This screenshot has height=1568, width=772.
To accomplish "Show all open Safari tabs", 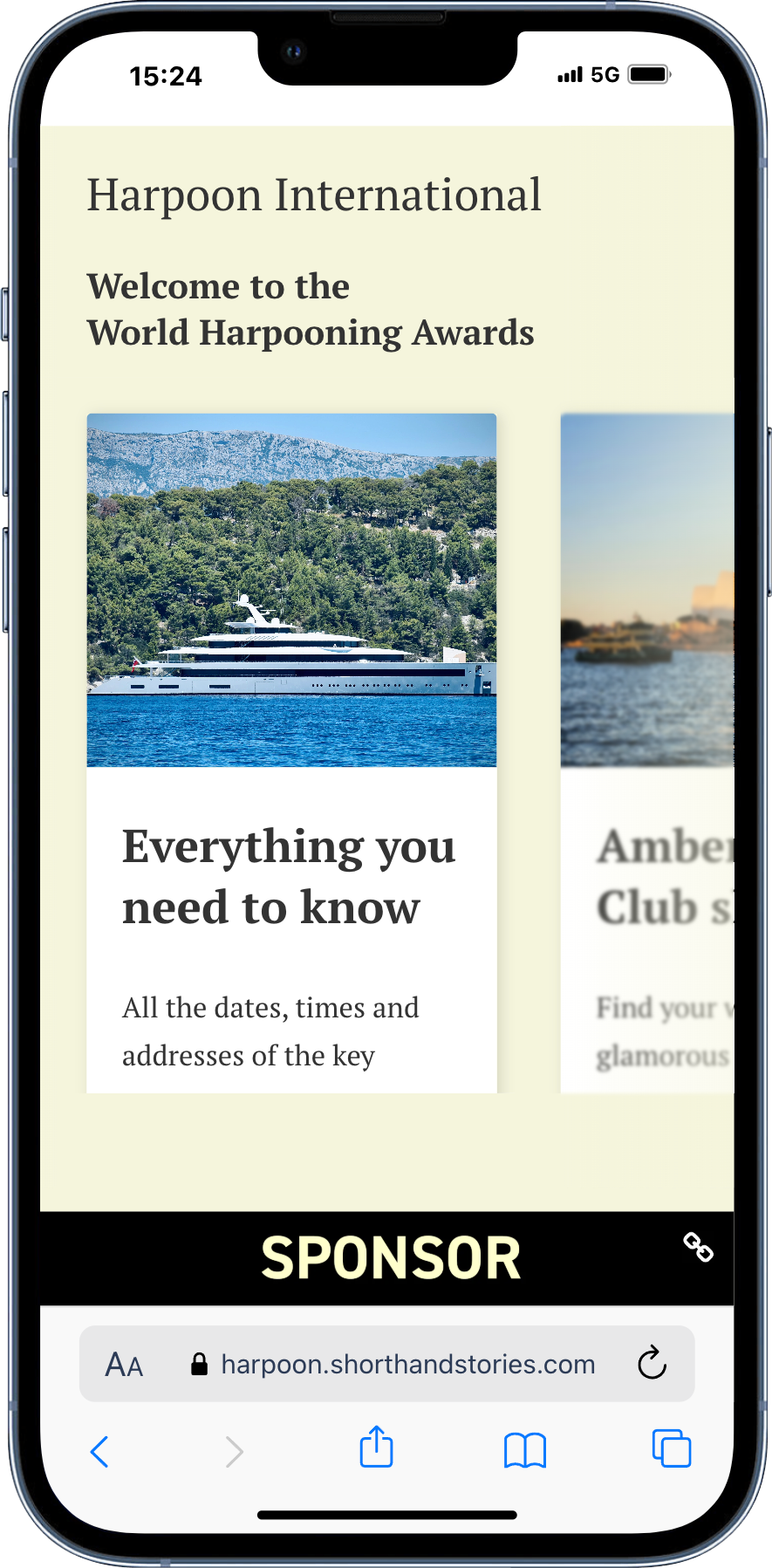I will [x=672, y=1448].
